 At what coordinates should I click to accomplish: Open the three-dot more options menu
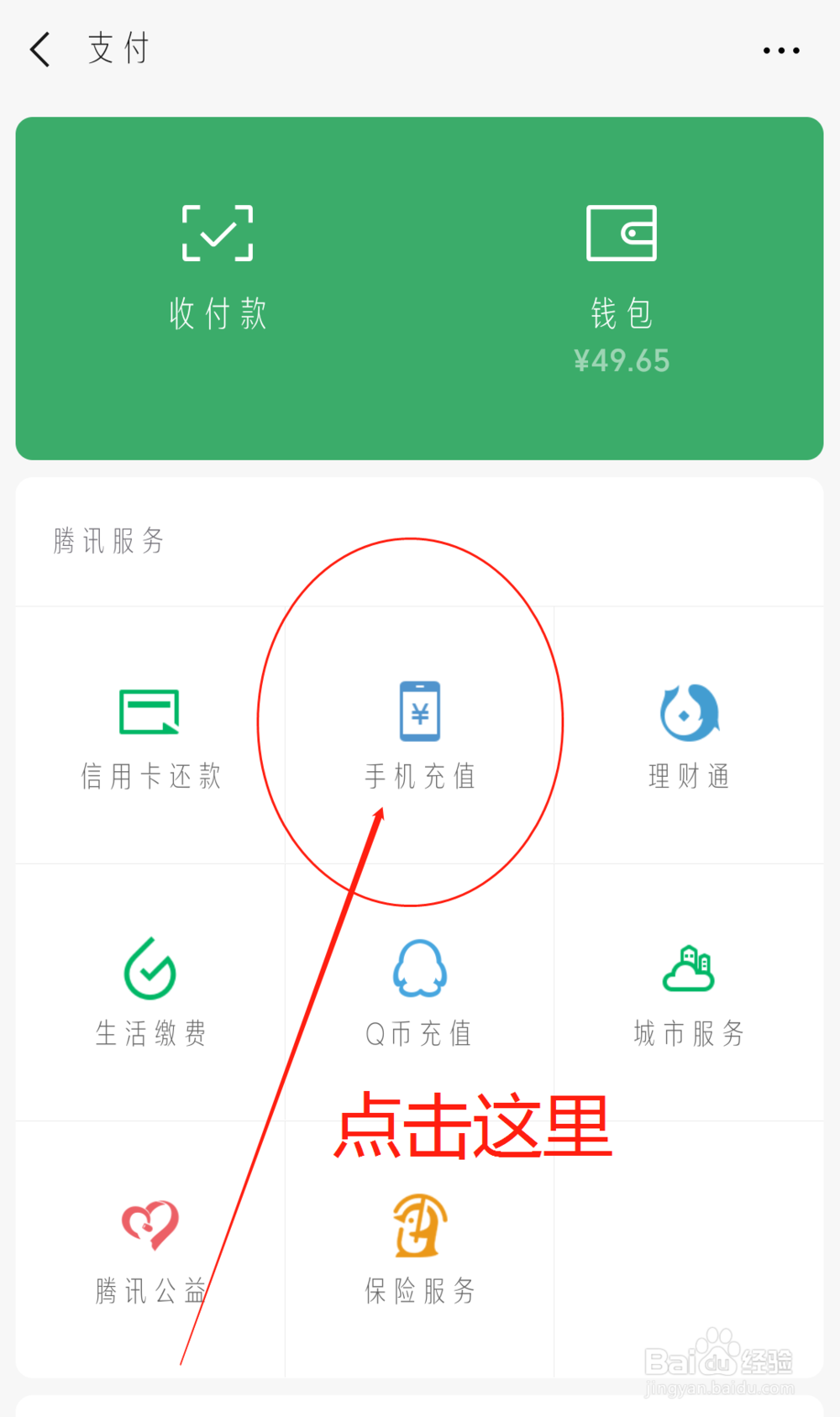(780, 49)
